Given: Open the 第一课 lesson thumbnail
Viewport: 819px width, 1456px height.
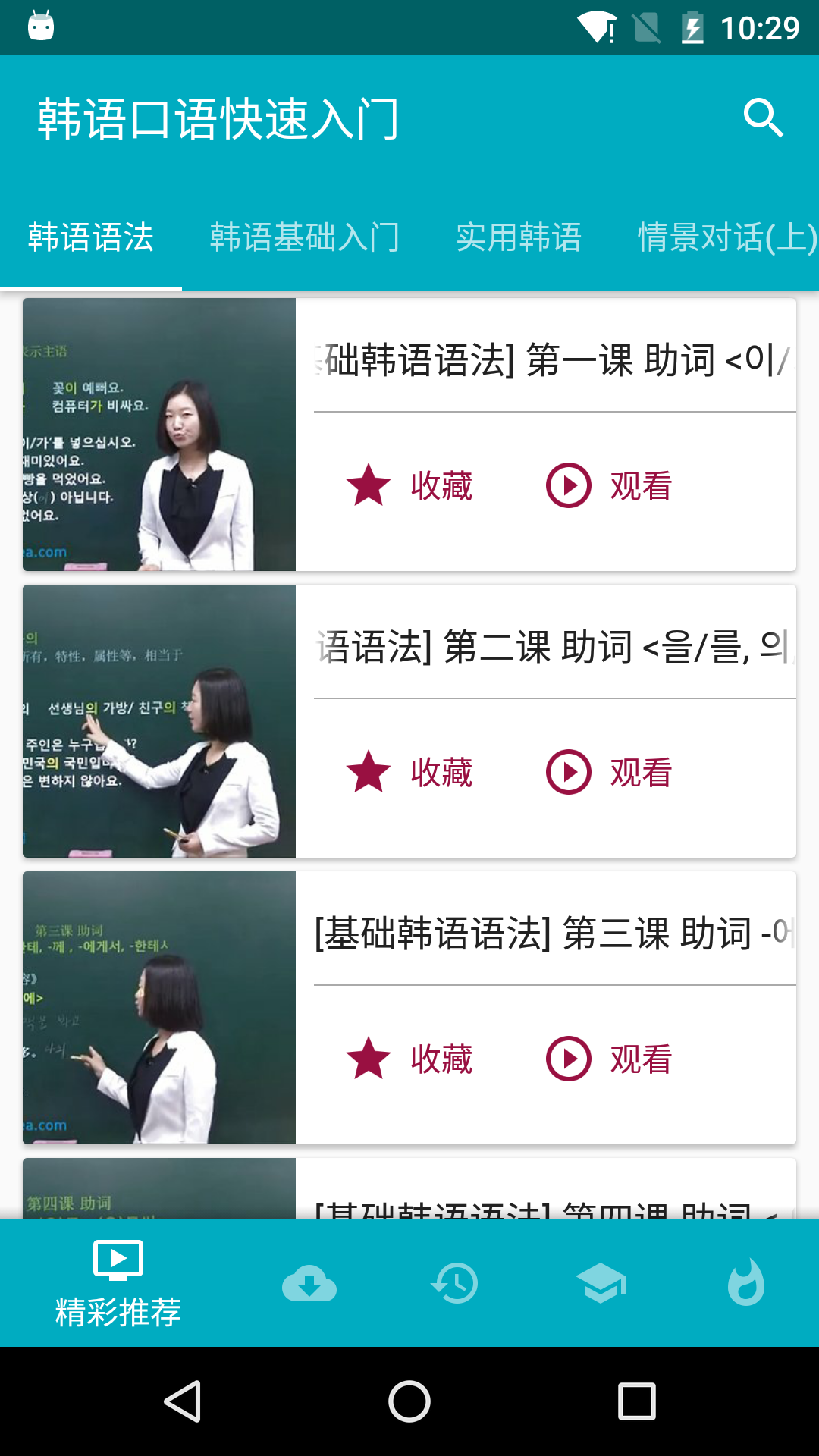Looking at the screenshot, I should 159,435.
